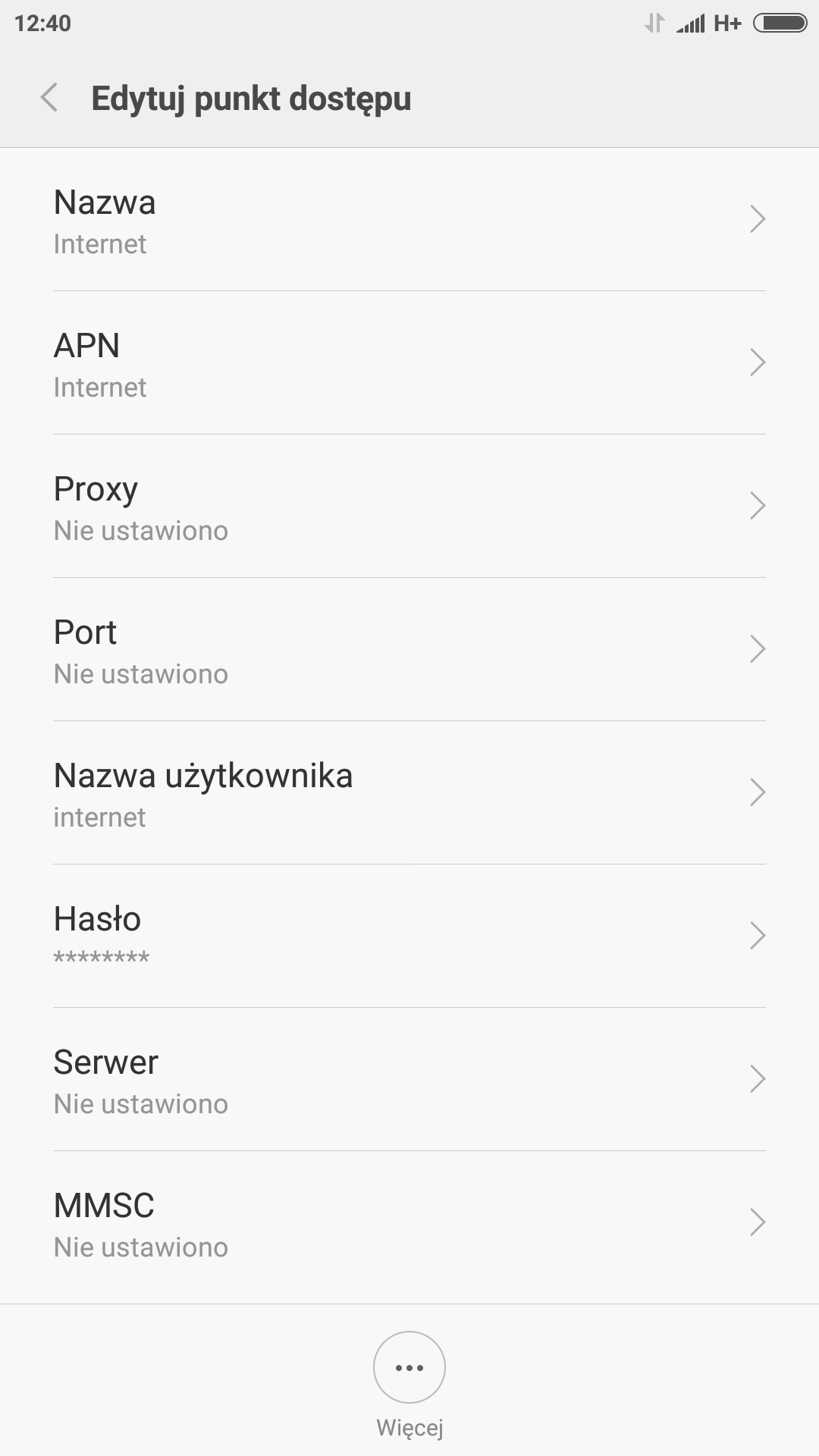Edit the APN field row
Viewport: 819px width, 1456px height.
(409, 363)
